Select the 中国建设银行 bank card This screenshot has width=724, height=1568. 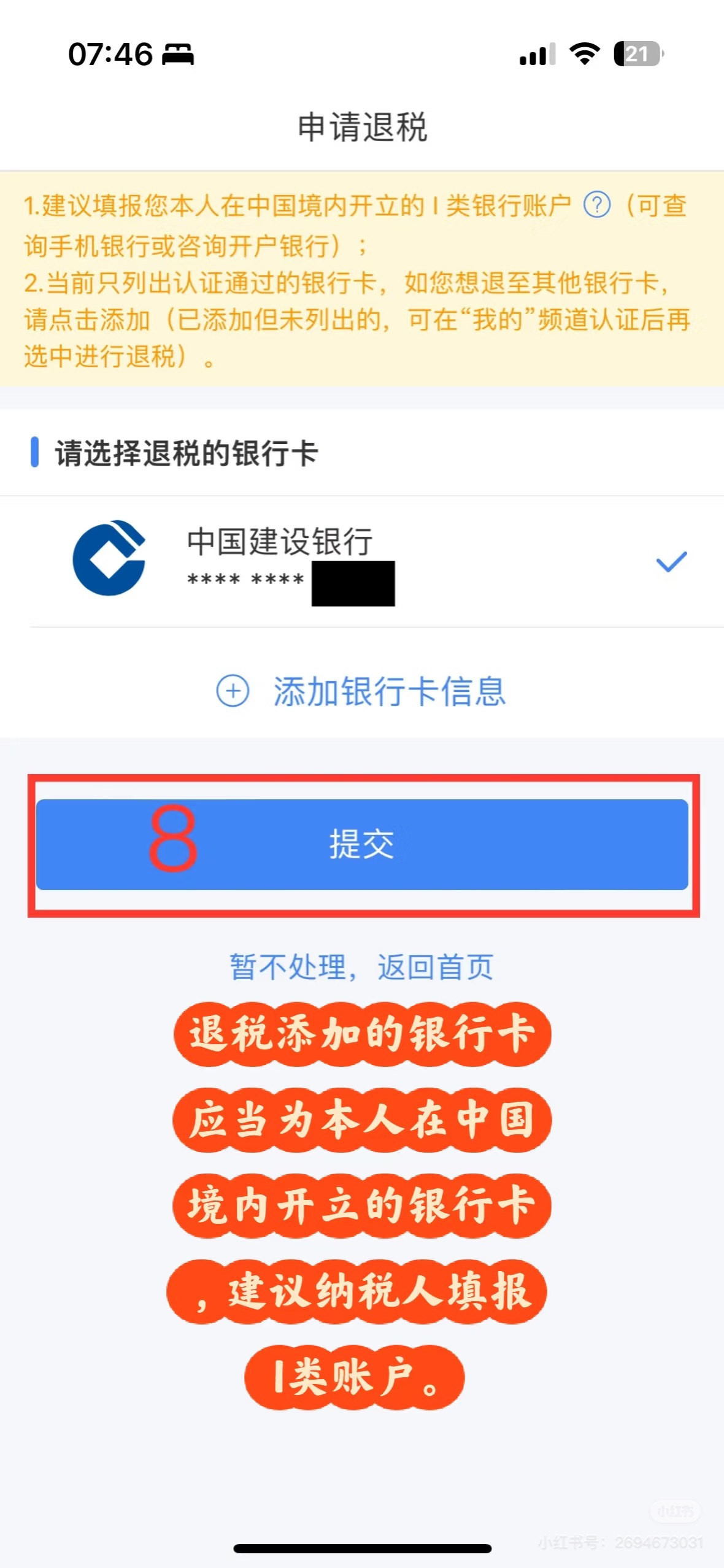[x=362, y=561]
